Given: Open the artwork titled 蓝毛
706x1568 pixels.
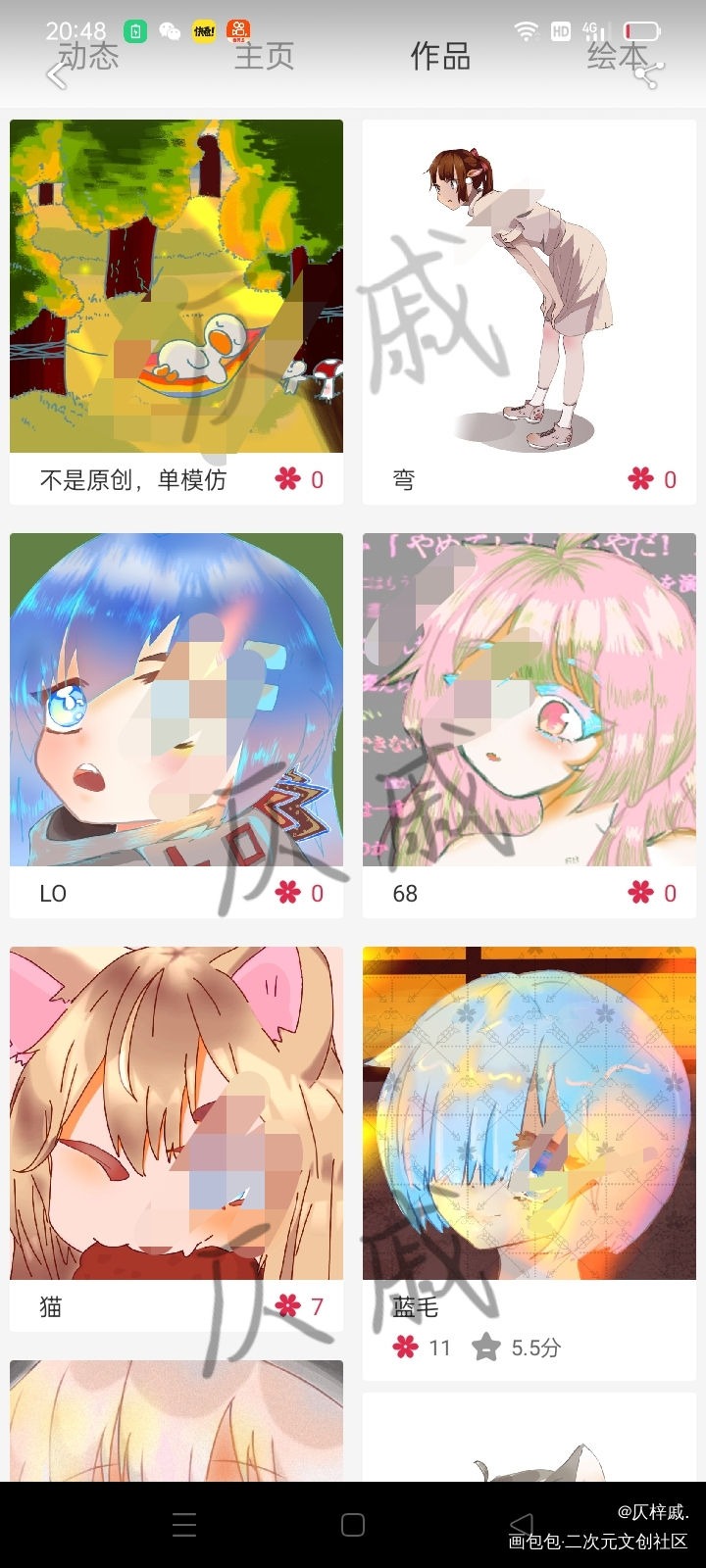Looking at the screenshot, I should point(529,1112).
